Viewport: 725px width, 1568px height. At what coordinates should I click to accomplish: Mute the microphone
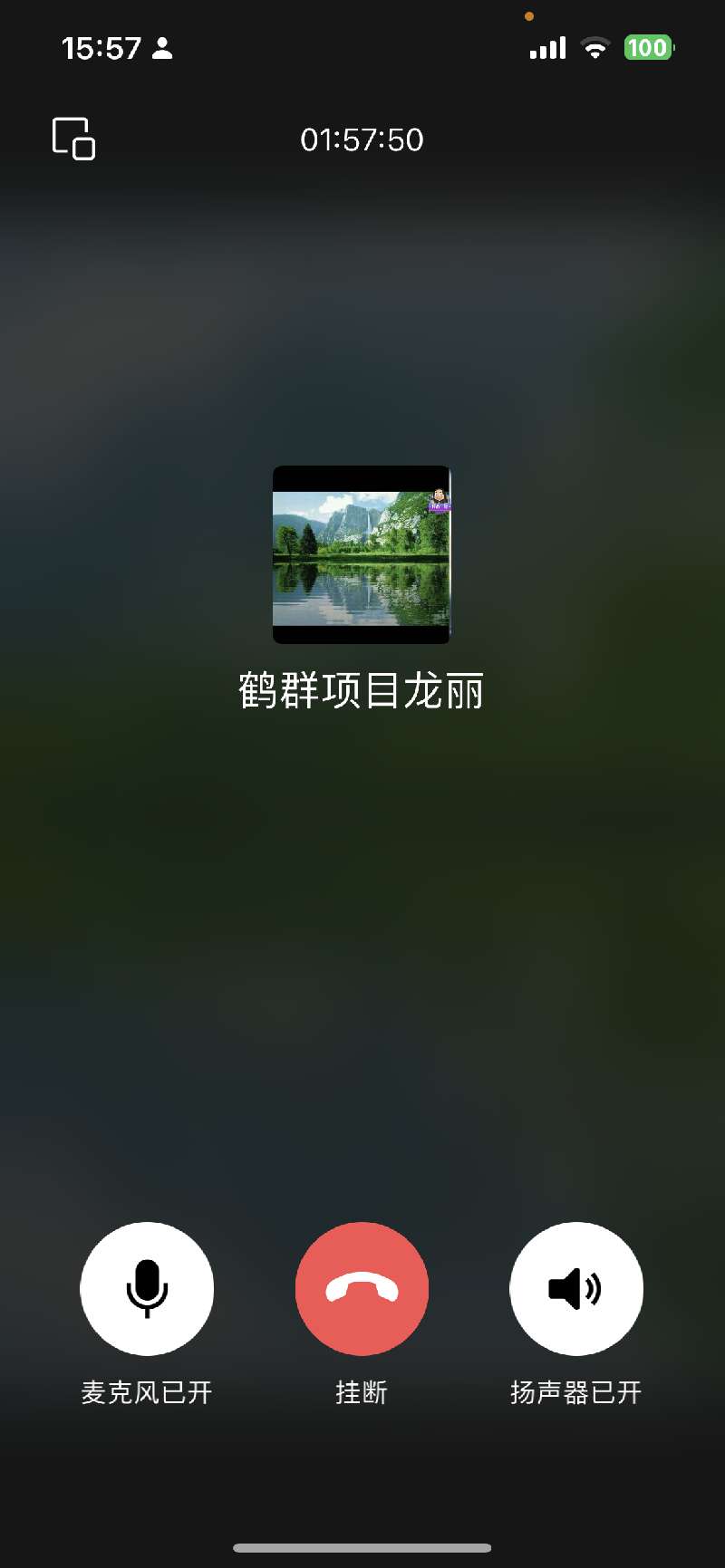(147, 1288)
